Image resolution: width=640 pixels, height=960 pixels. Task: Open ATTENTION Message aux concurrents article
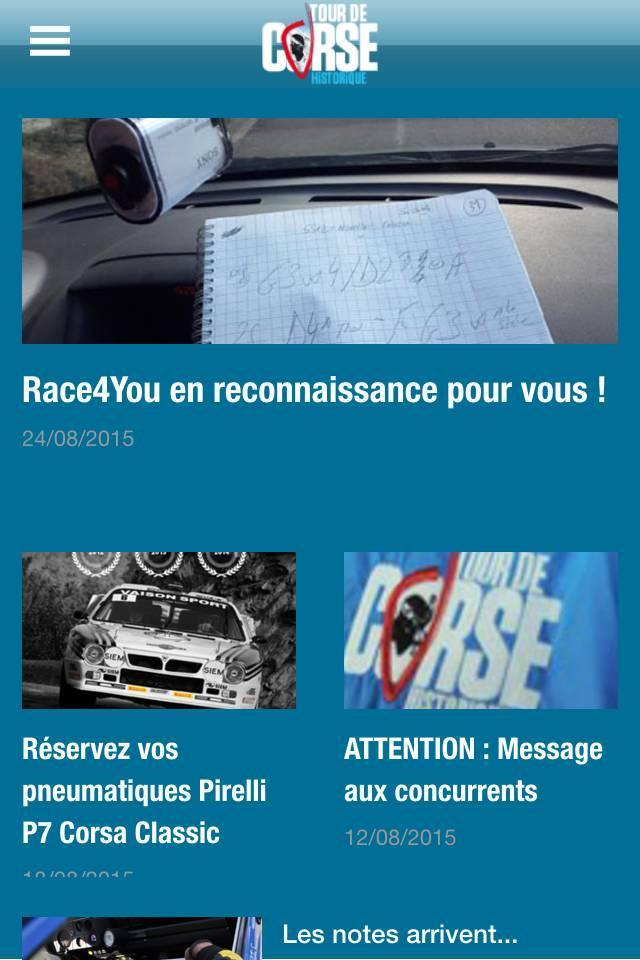473,769
